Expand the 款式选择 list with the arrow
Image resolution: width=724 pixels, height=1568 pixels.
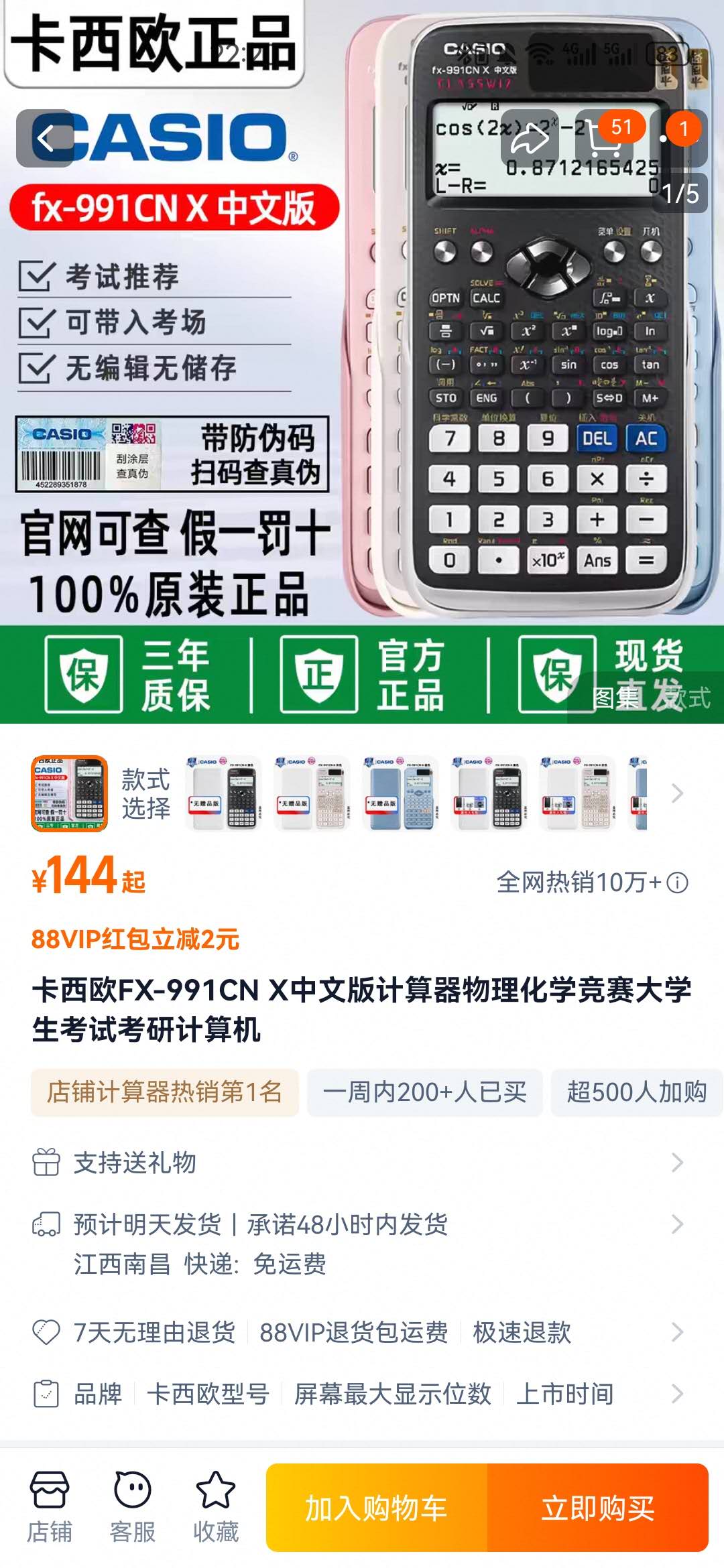click(677, 793)
